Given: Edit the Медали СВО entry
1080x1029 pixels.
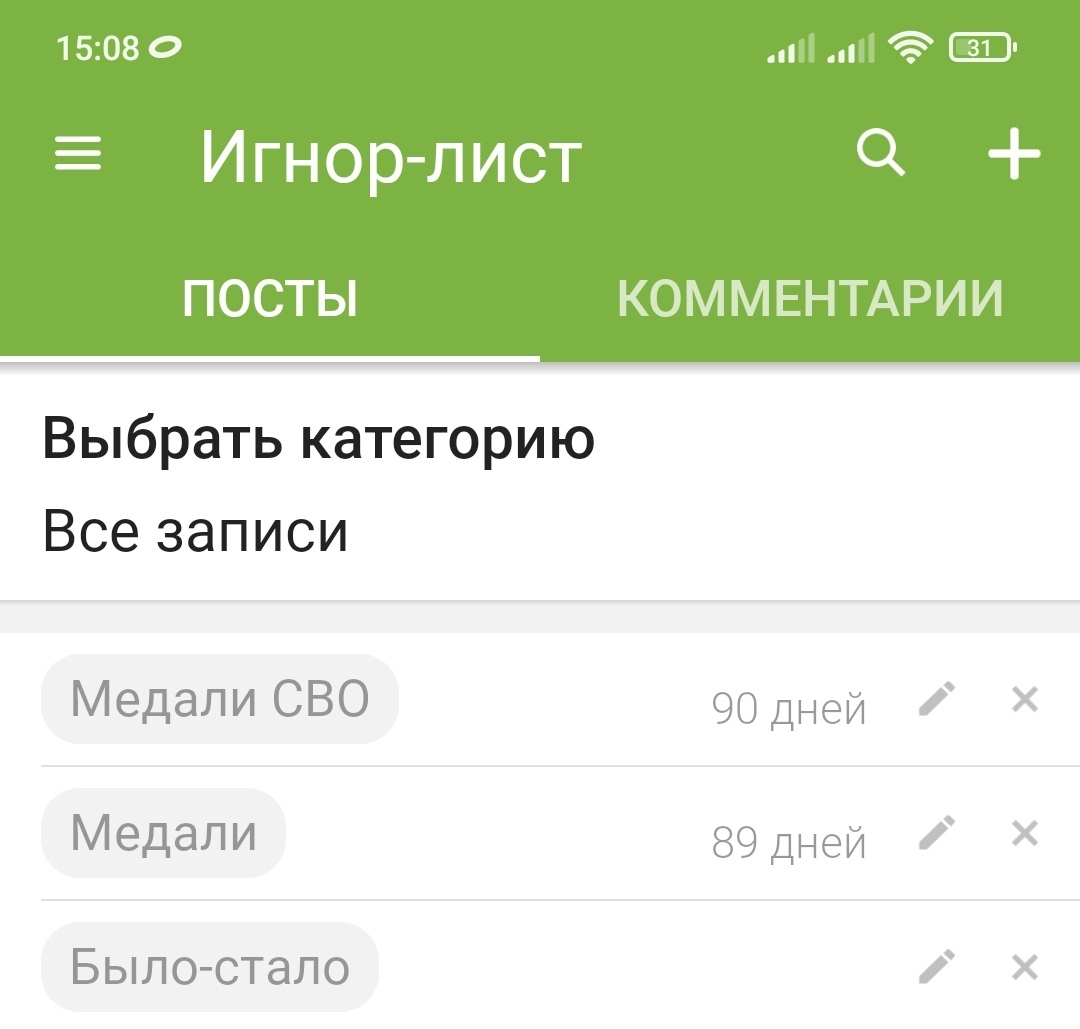Looking at the screenshot, I should pos(937,700).
